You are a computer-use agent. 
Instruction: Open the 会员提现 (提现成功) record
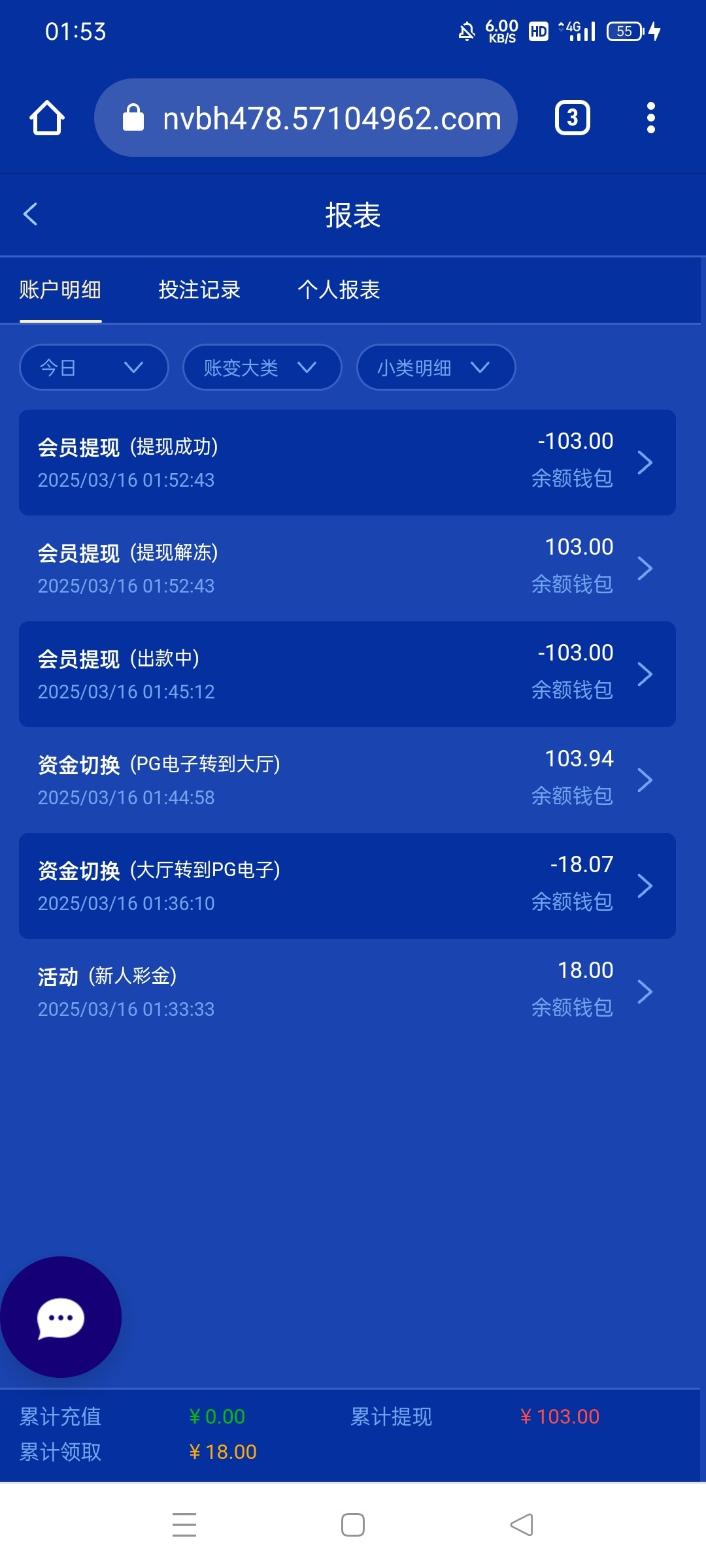347,463
